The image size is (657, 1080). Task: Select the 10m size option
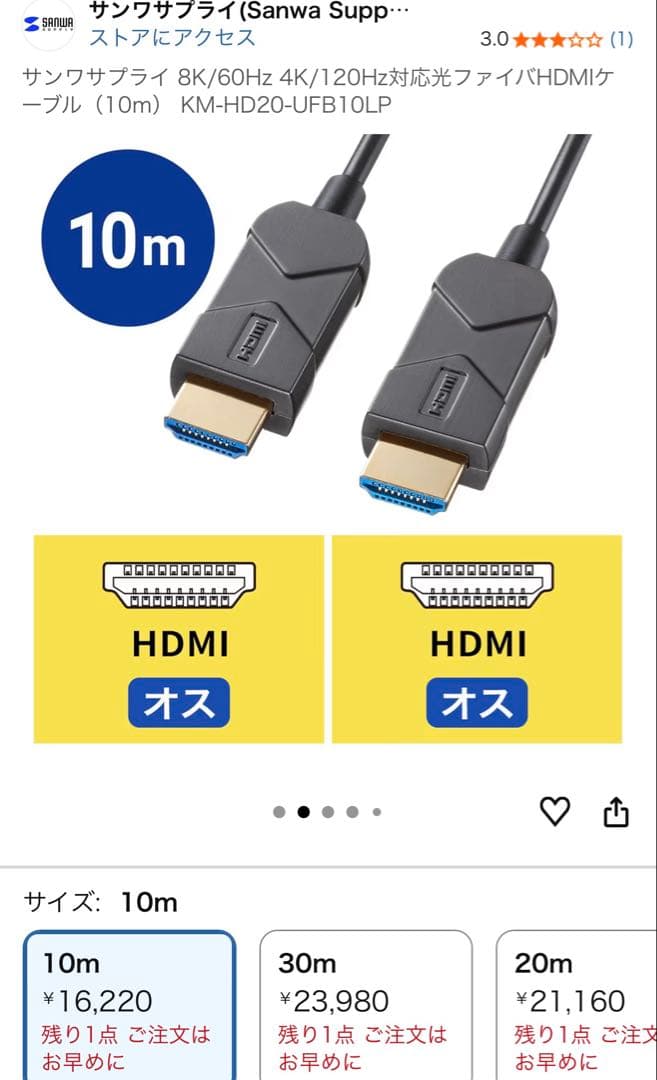pyautogui.click(x=129, y=1003)
